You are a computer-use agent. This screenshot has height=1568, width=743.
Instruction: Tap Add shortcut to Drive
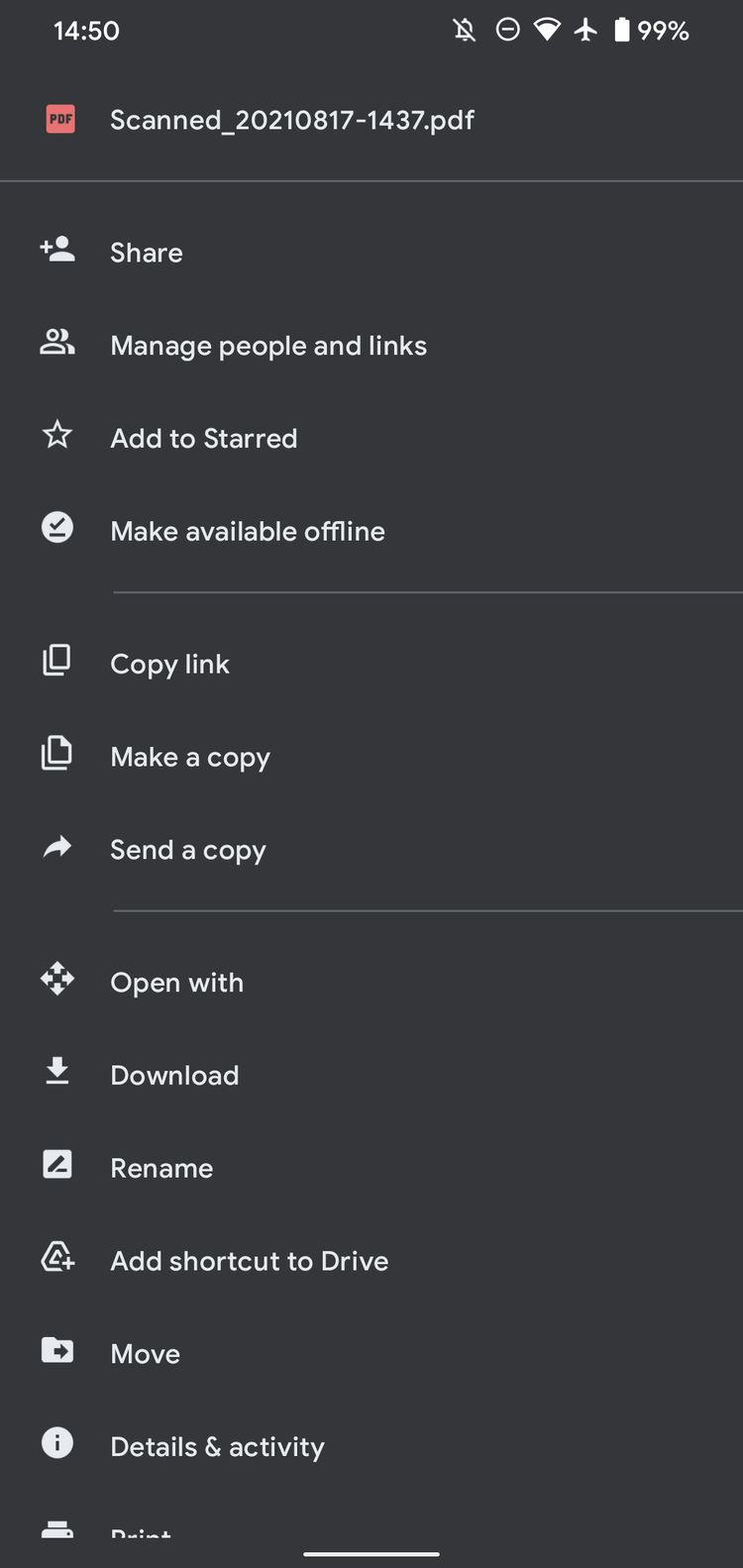(371, 1261)
